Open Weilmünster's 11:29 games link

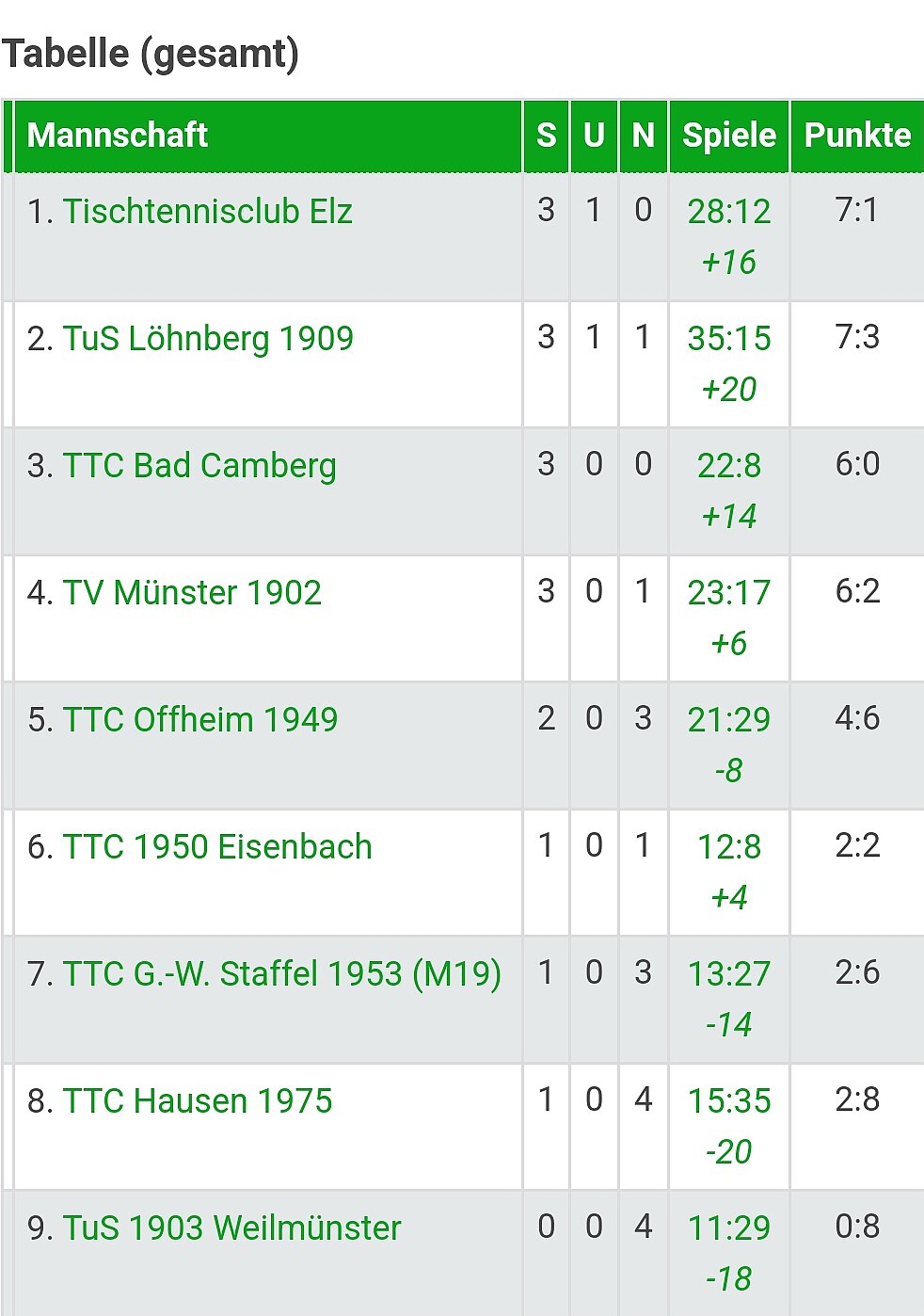(x=728, y=1228)
